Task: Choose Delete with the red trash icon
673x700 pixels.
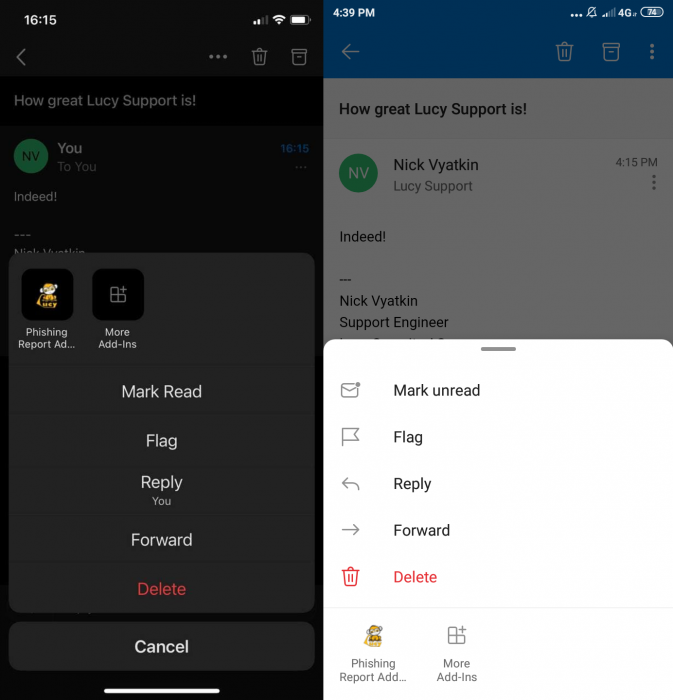Action: coord(414,577)
